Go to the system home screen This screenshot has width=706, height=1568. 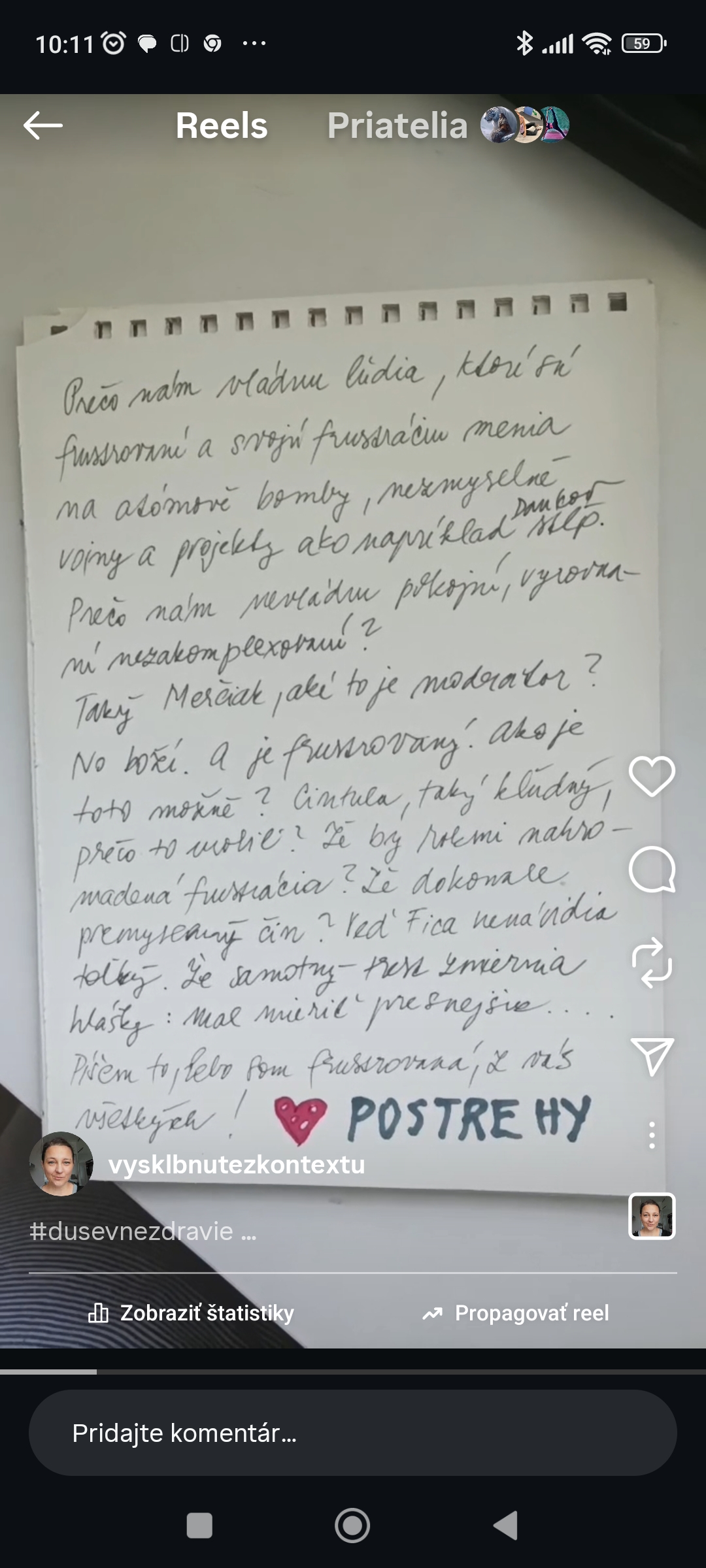click(x=352, y=1526)
